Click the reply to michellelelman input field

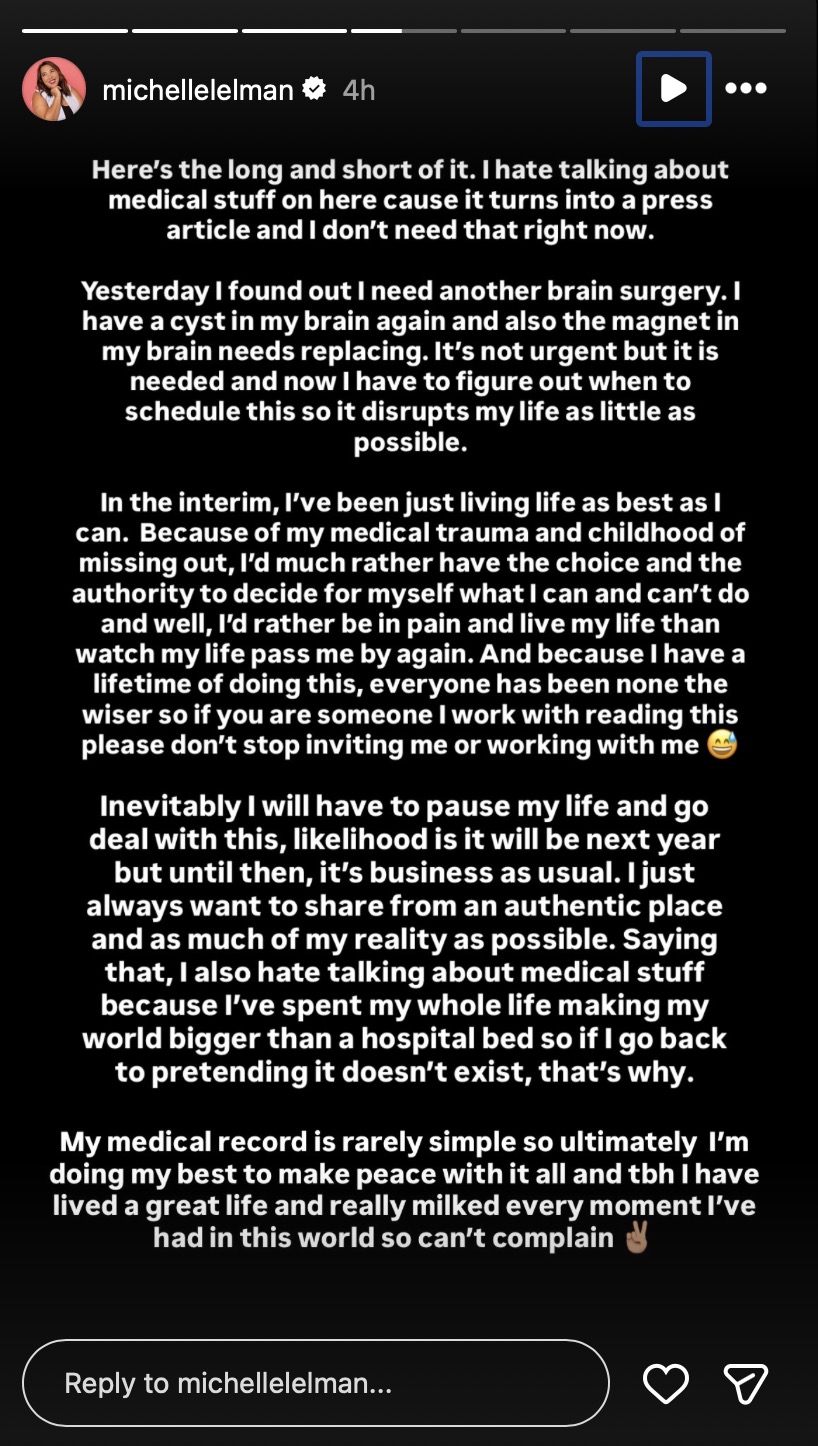pyautogui.click(x=316, y=1383)
